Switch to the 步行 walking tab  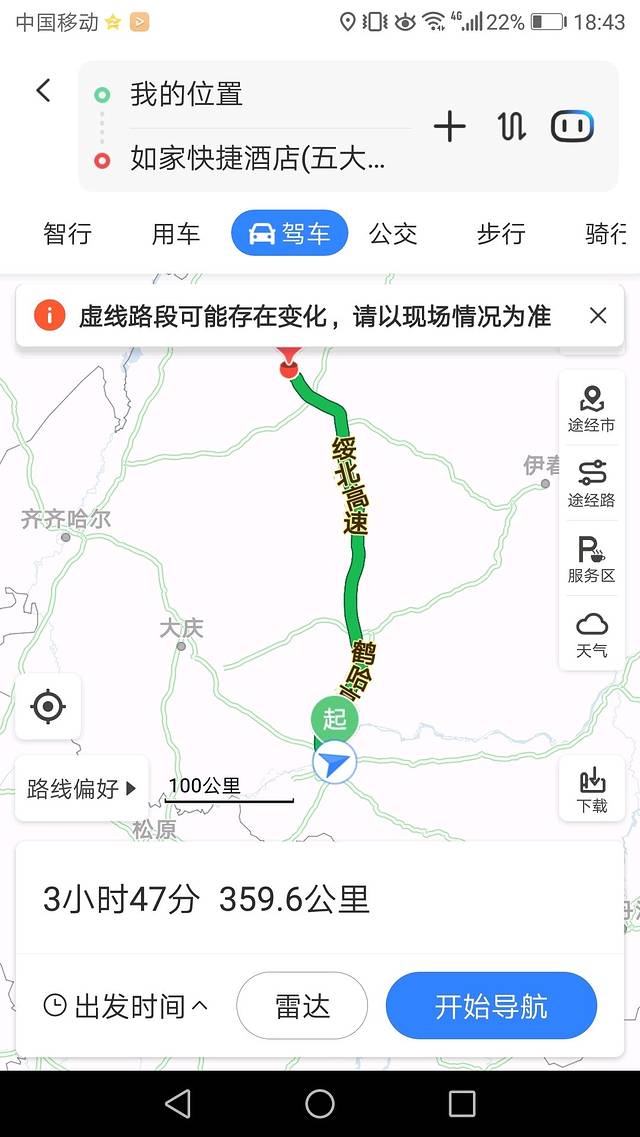pos(501,234)
